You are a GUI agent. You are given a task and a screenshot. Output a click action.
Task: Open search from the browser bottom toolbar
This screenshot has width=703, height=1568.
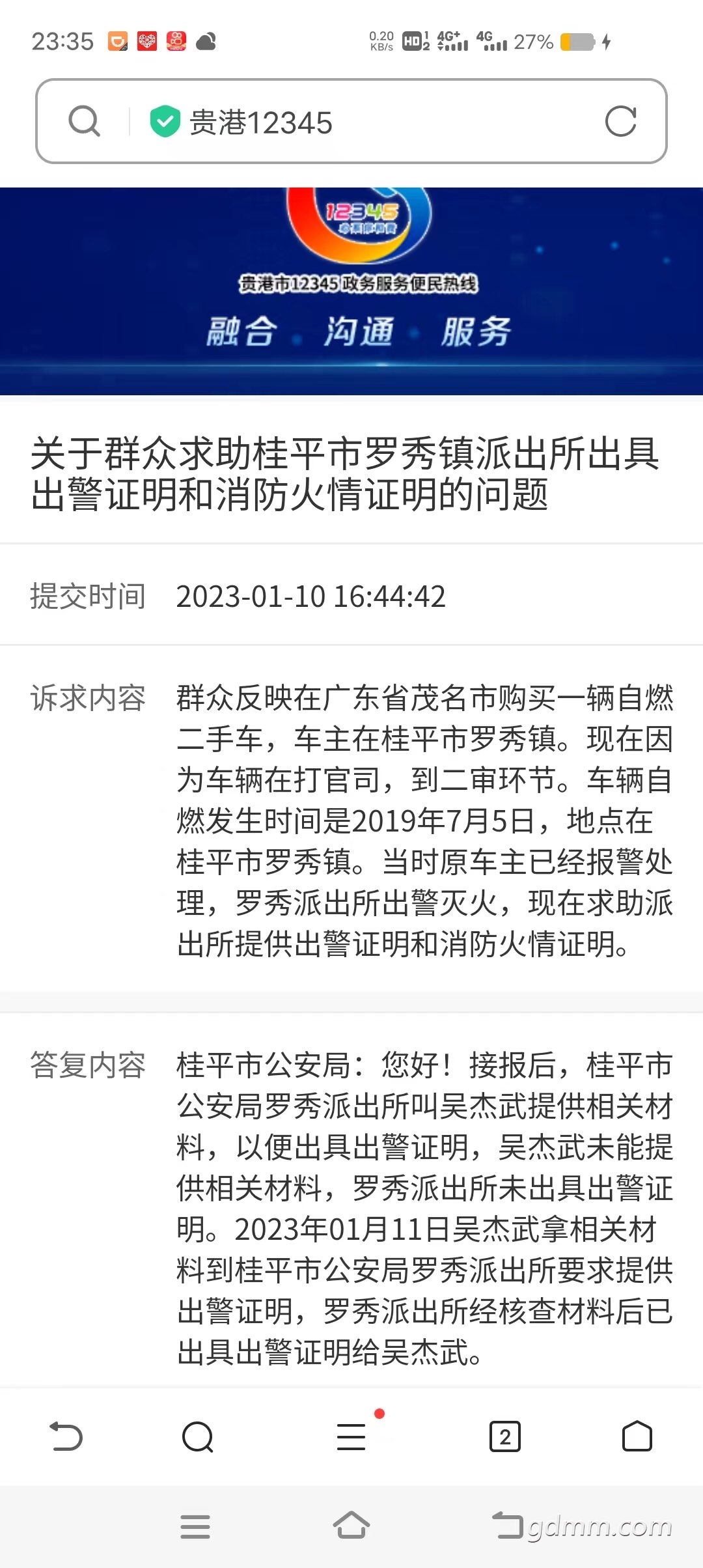pyautogui.click(x=198, y=1436)
